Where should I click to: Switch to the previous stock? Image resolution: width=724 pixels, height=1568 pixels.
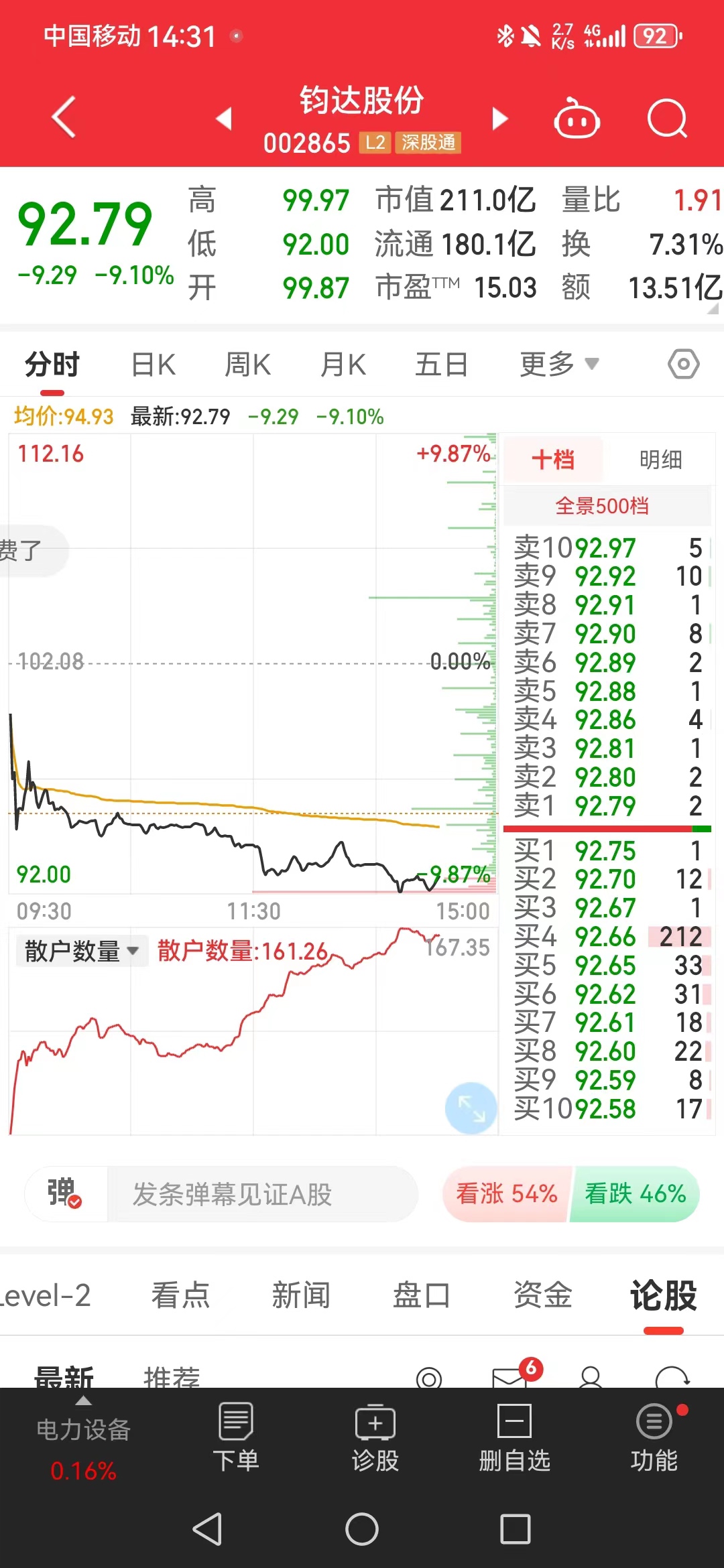point(224,119)
